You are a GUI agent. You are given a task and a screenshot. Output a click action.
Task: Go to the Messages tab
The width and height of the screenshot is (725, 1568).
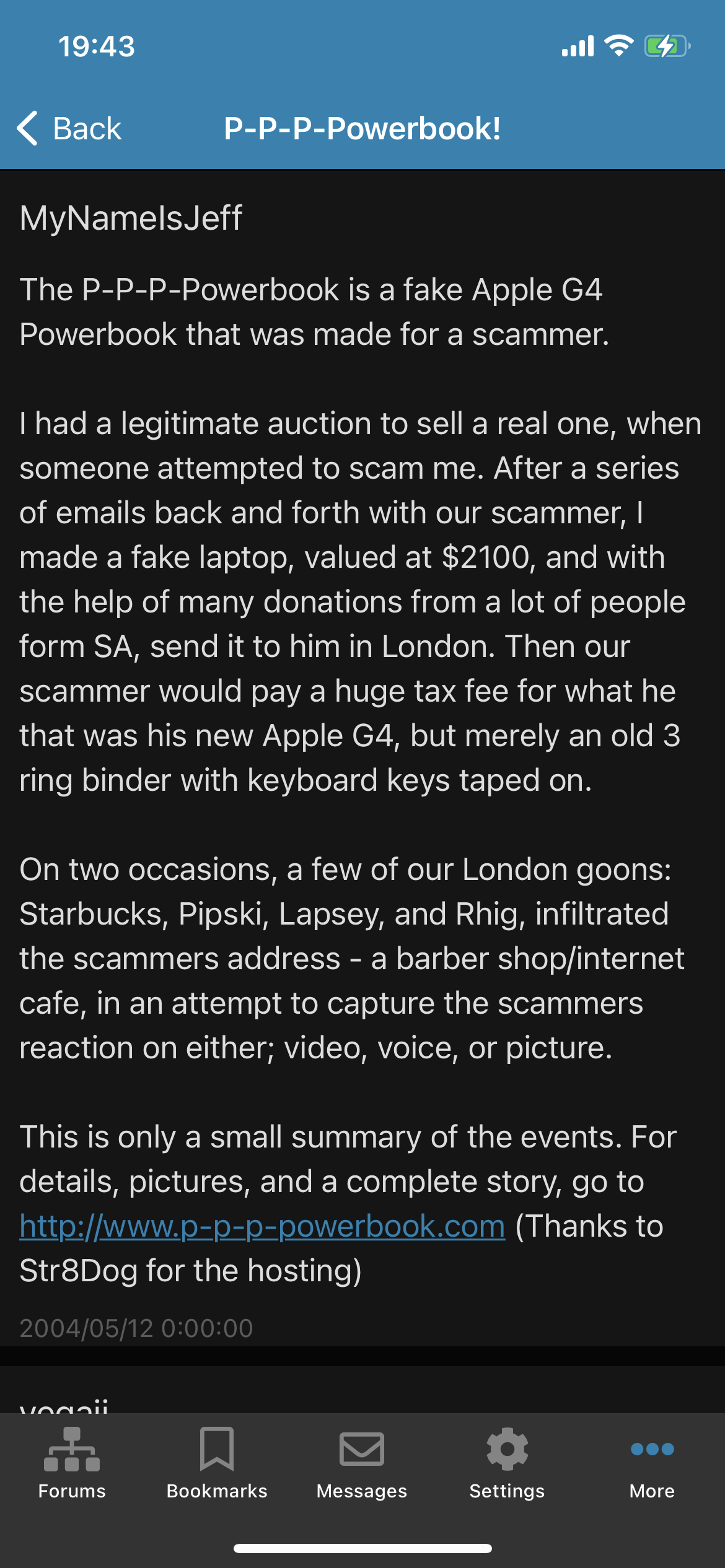[362, 1463]
